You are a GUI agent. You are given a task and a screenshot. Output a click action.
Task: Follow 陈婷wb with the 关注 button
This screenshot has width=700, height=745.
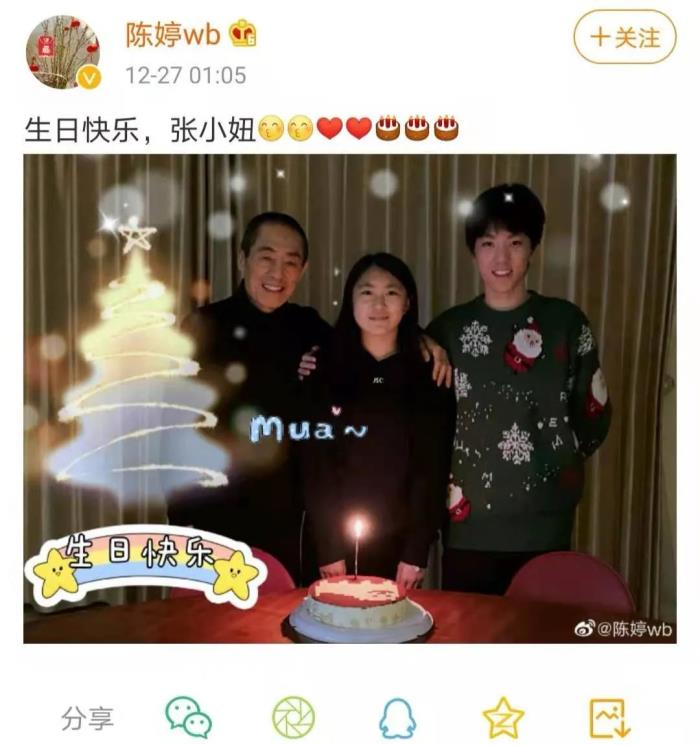(625, 38)
